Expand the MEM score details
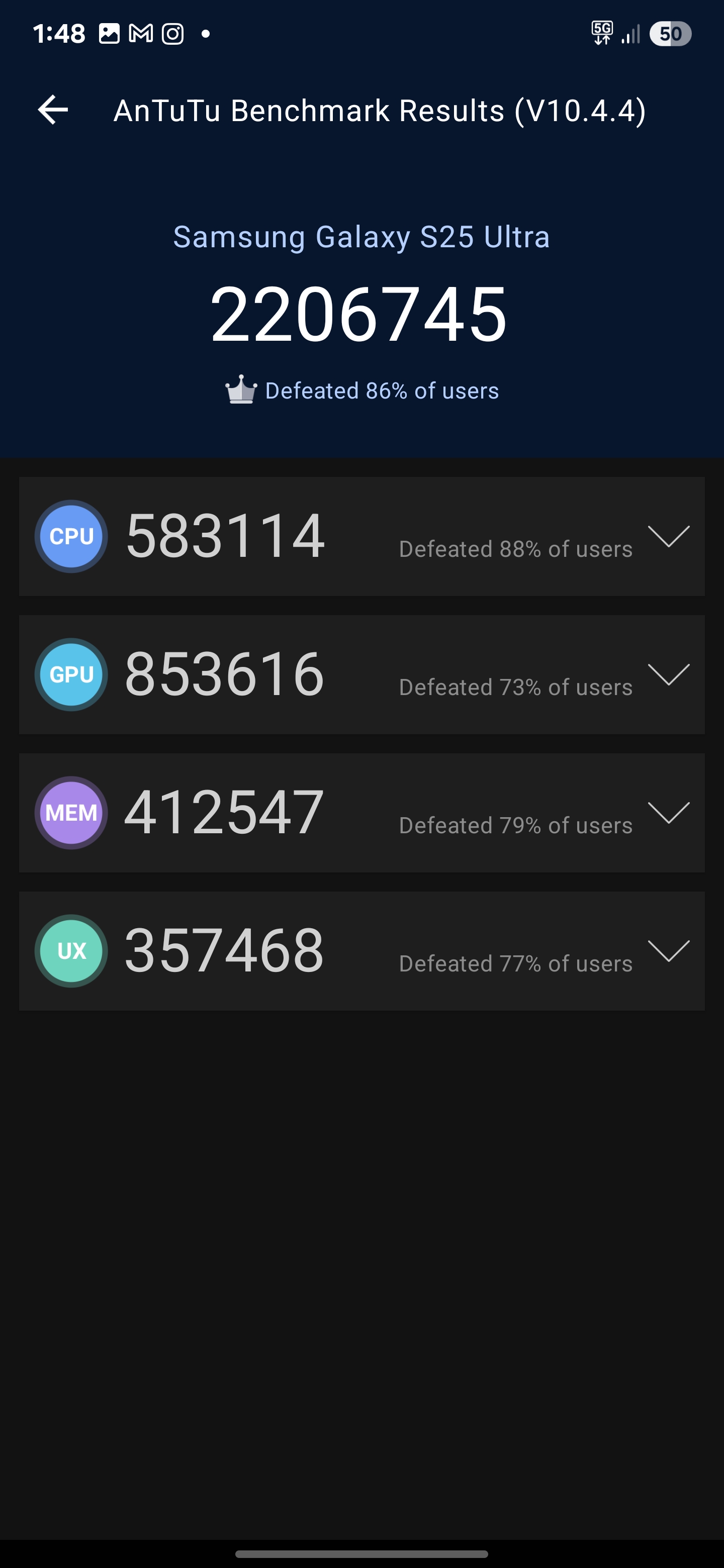 tap(669, 813)
